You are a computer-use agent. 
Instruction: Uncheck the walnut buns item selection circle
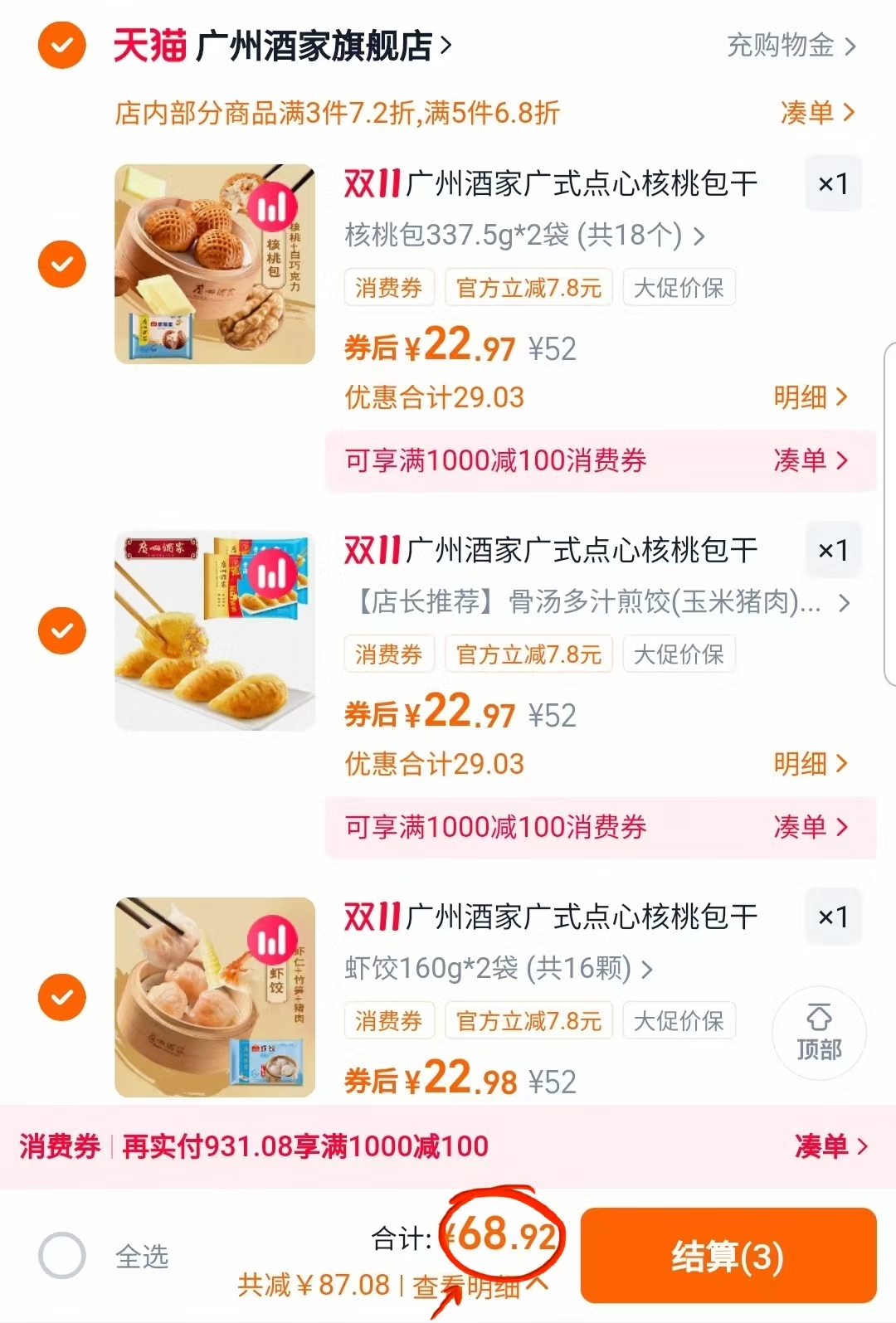(x=61, y=264)
